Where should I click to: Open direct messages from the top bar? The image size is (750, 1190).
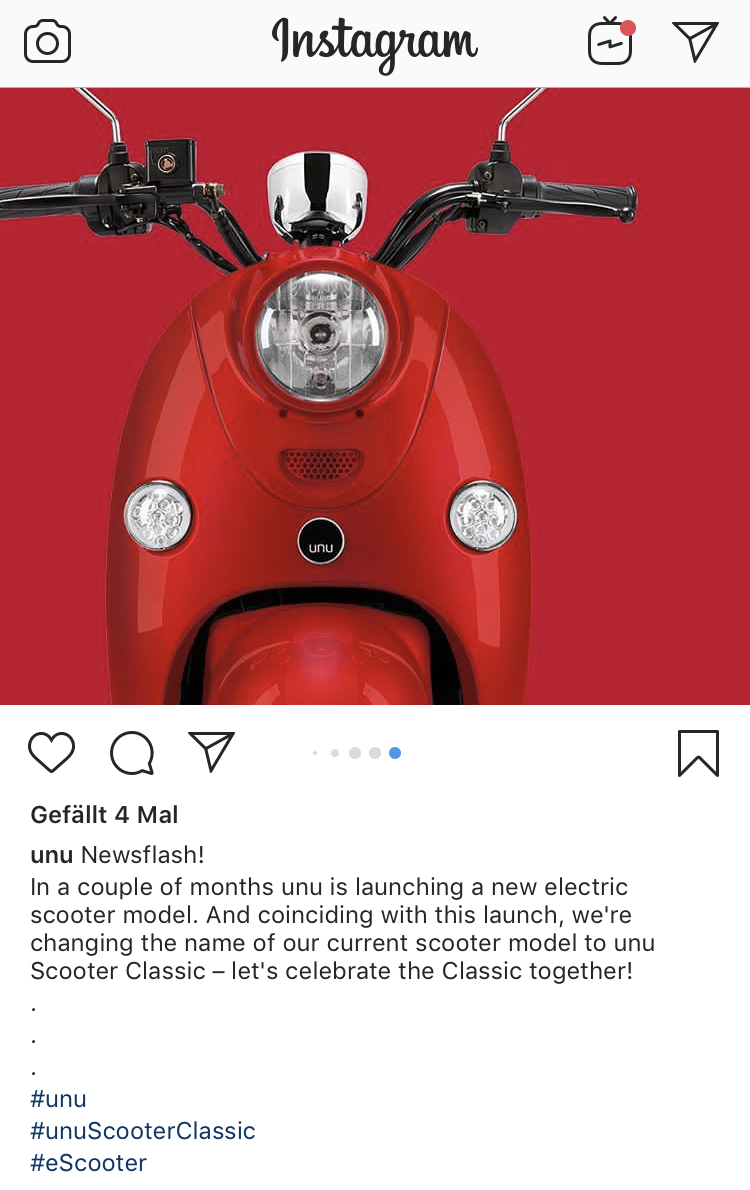pos(696,42)
